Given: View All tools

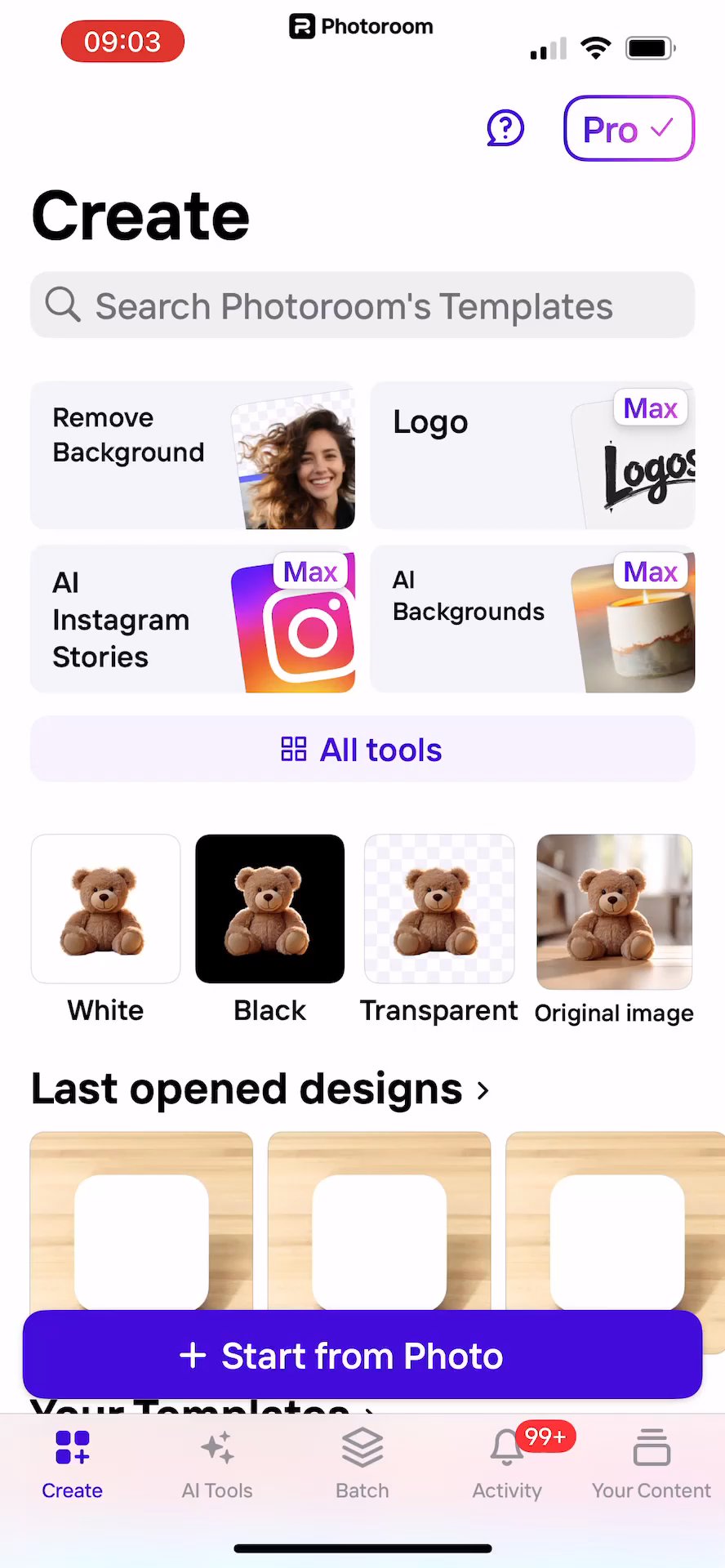Looking at the screenshot, I should [362, 749].
